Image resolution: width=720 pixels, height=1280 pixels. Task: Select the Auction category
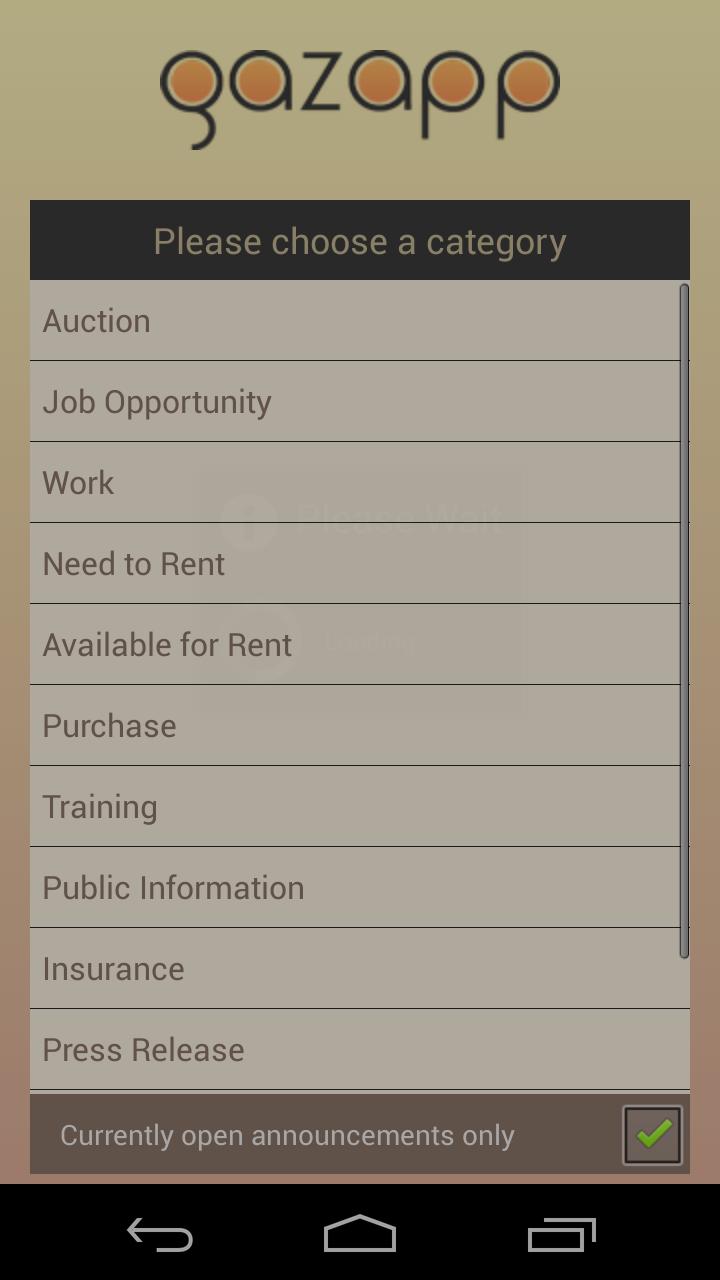click(360, 320)
